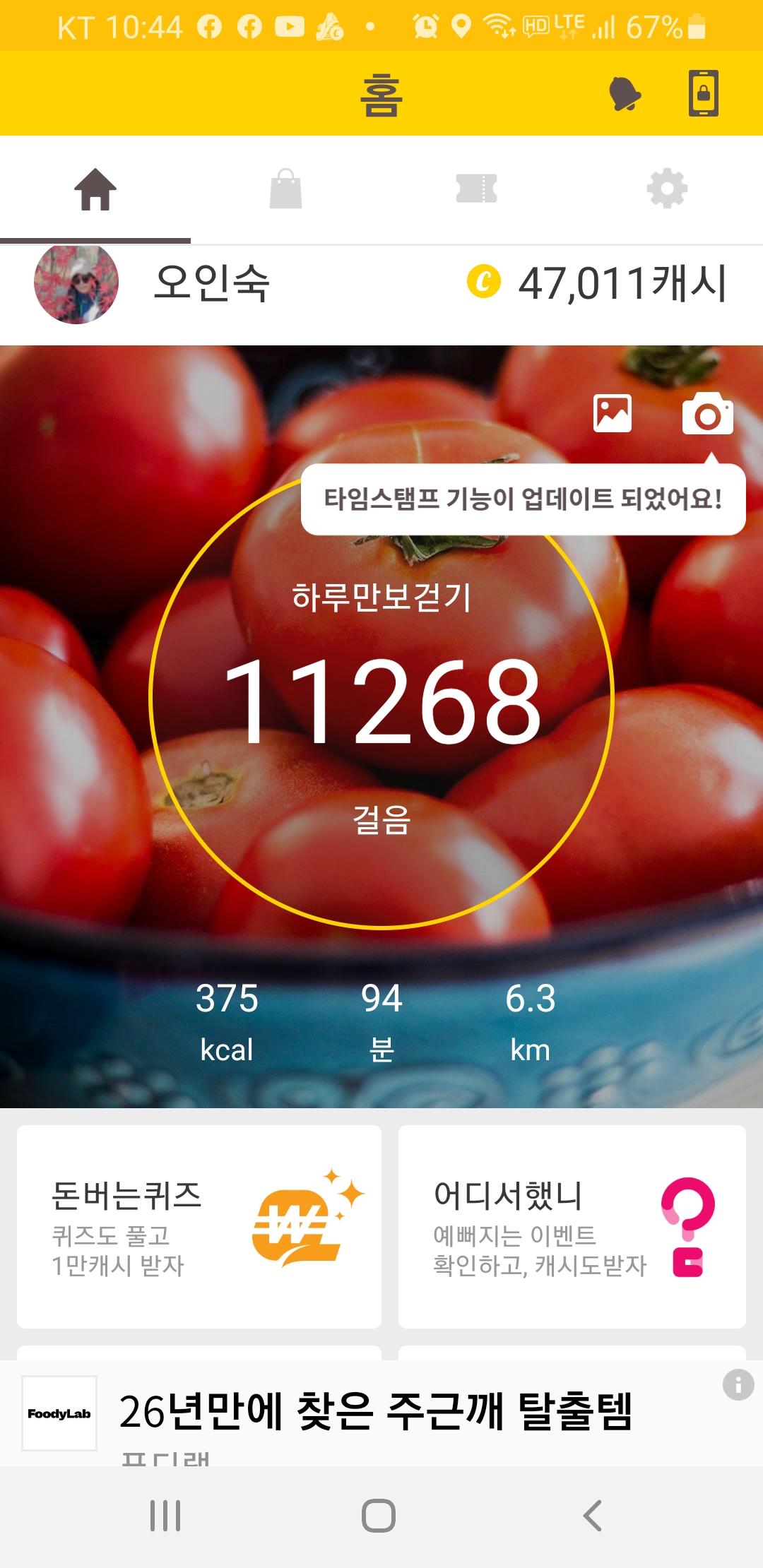This screenshot has width=763, height=1568.
Task: Tap the 타임스탬프 update tooltip
Action: tap(523, 499)
